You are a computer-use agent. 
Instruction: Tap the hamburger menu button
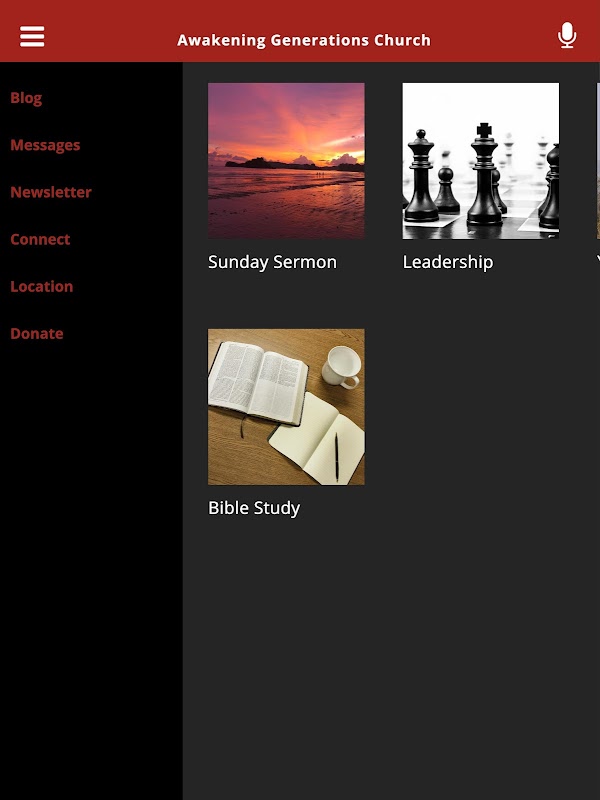click(x=32, y=36)
